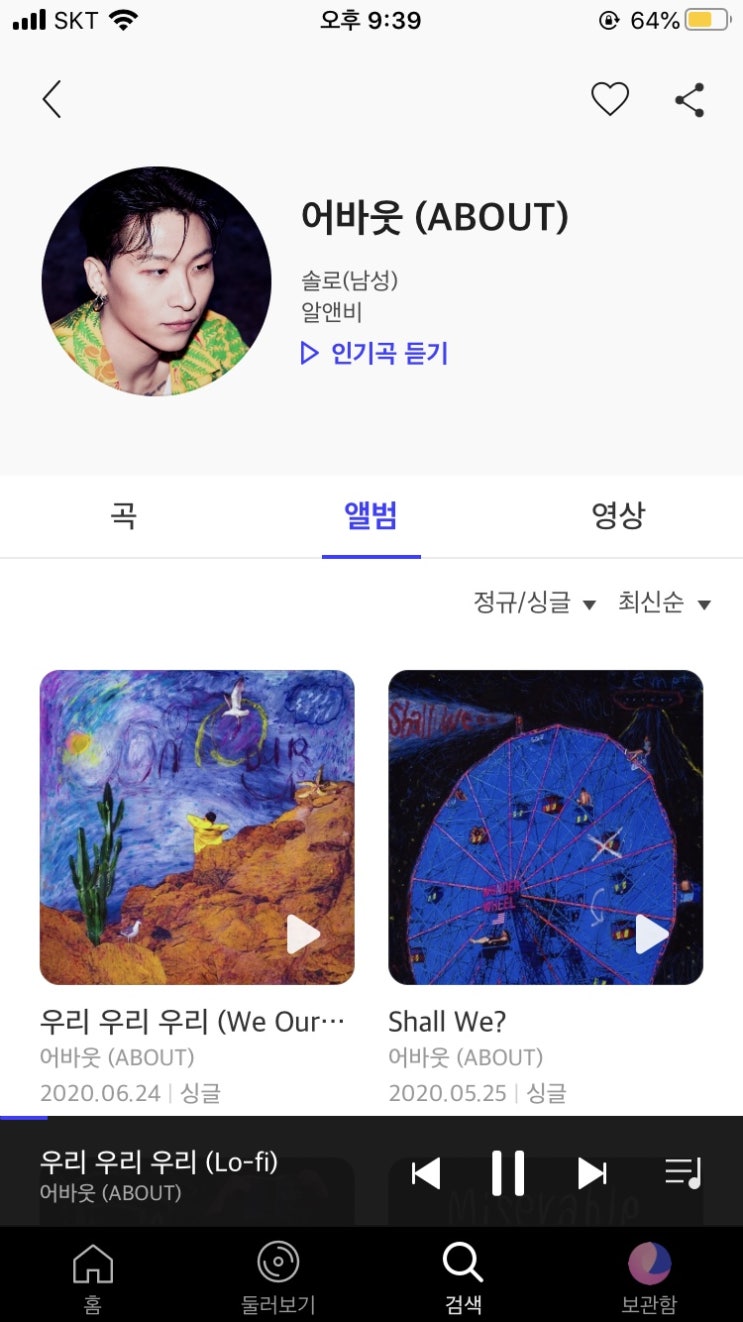Go back using the top-left arrow
Viewport: 743px width, 1322px height.
(x=52, y=99)
